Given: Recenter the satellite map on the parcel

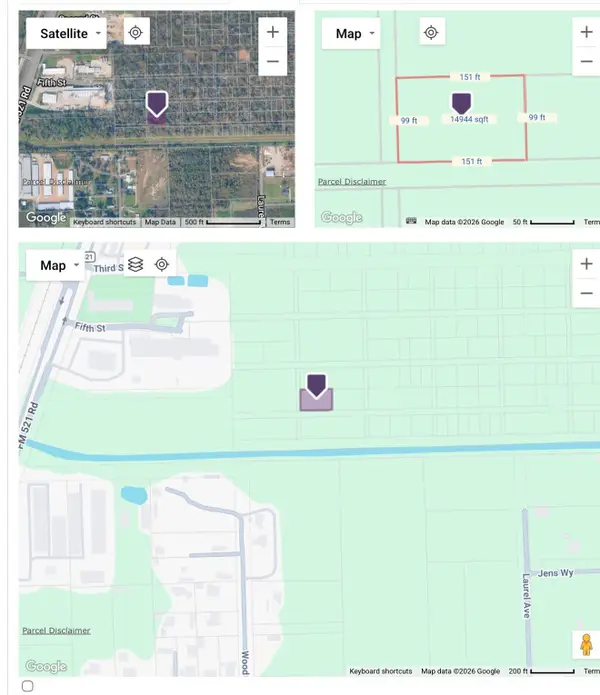Looking at the screenshot, I should tap(136, 33).
